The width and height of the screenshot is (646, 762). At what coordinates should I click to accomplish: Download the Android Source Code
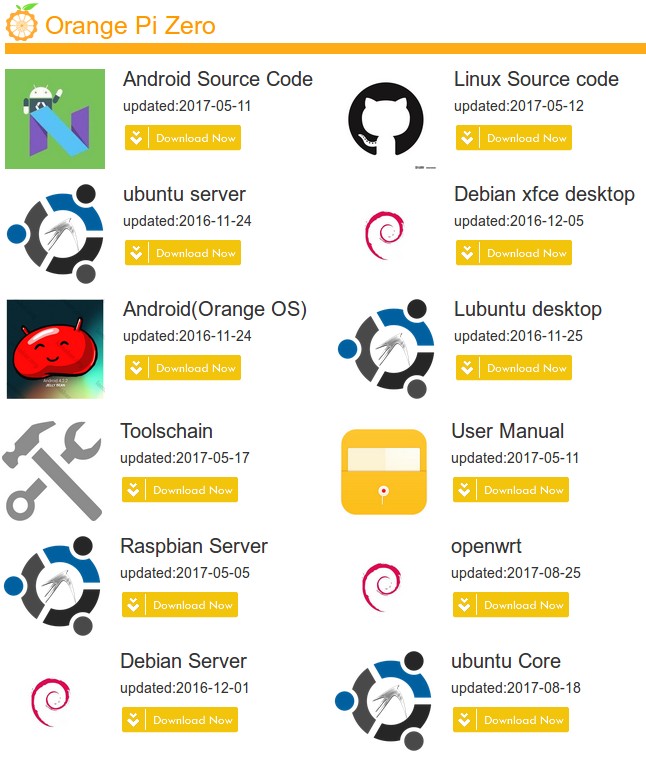coord(183,138)
